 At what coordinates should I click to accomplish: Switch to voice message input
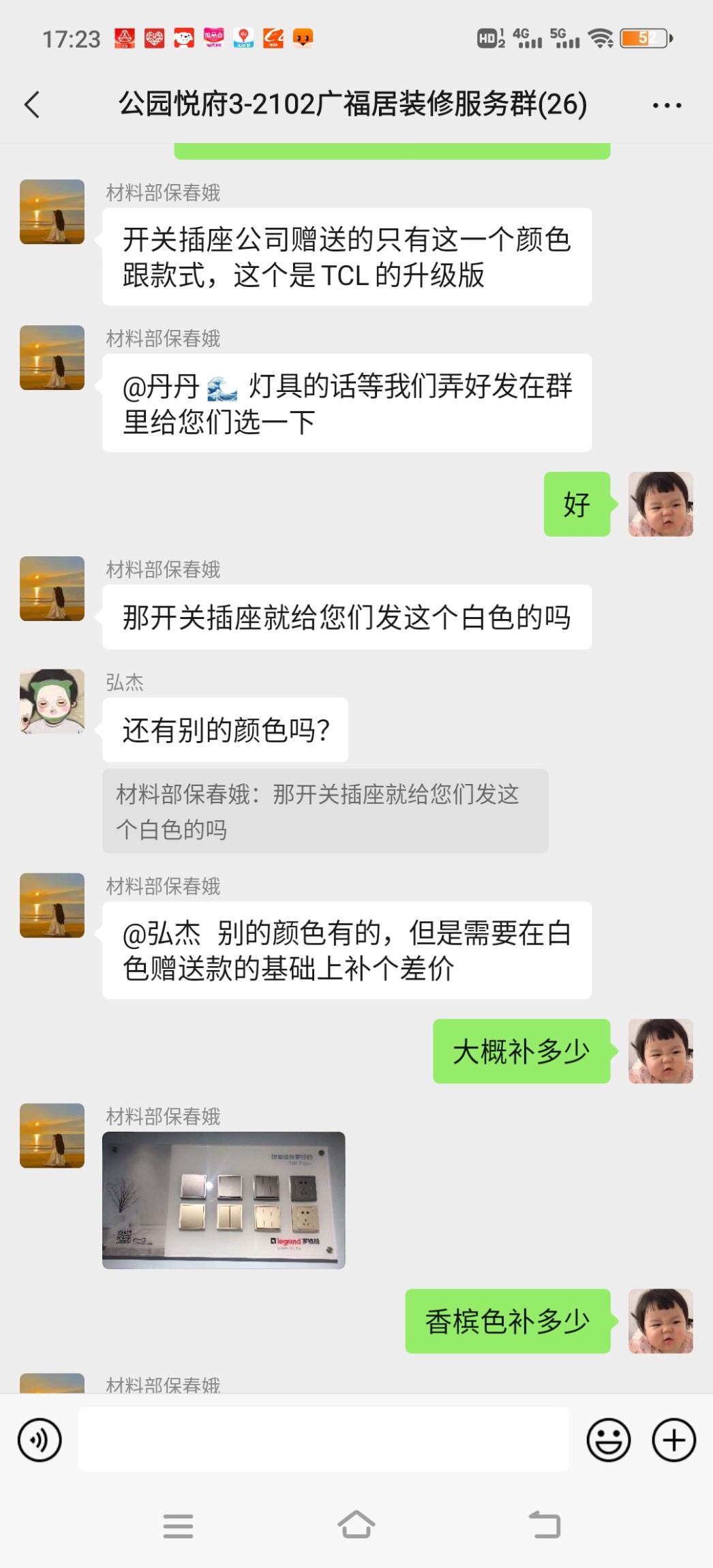40,1440
